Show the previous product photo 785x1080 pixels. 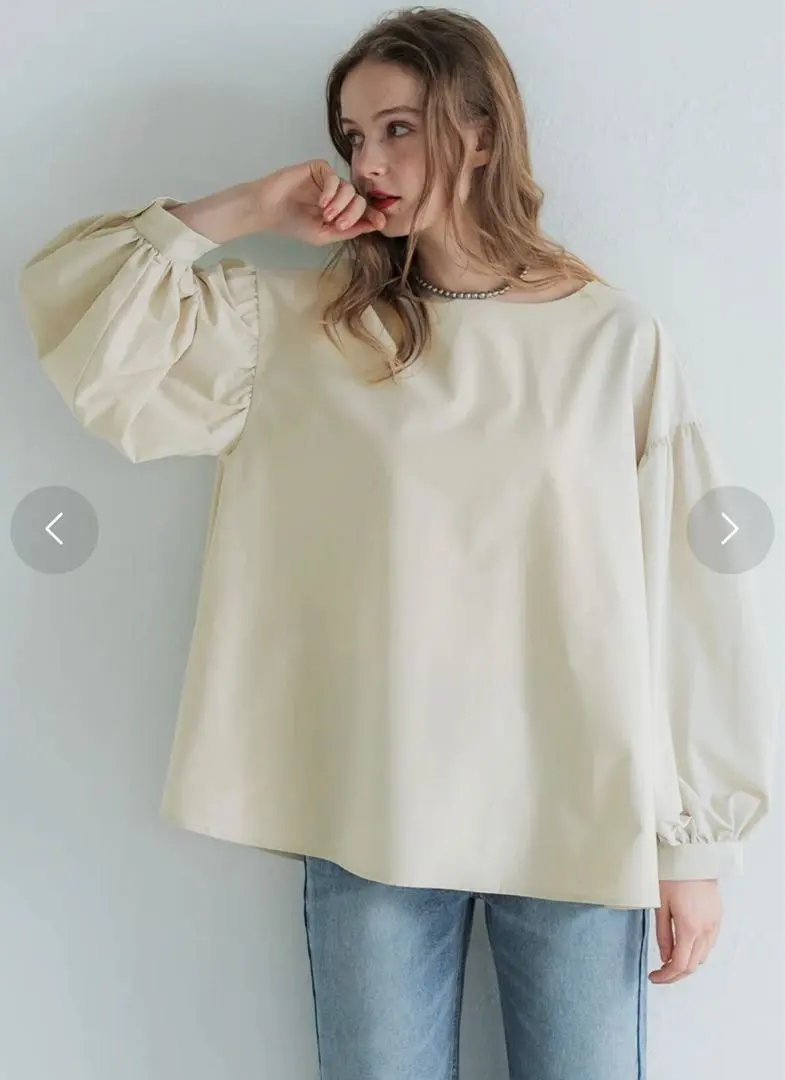click(54, 529)
